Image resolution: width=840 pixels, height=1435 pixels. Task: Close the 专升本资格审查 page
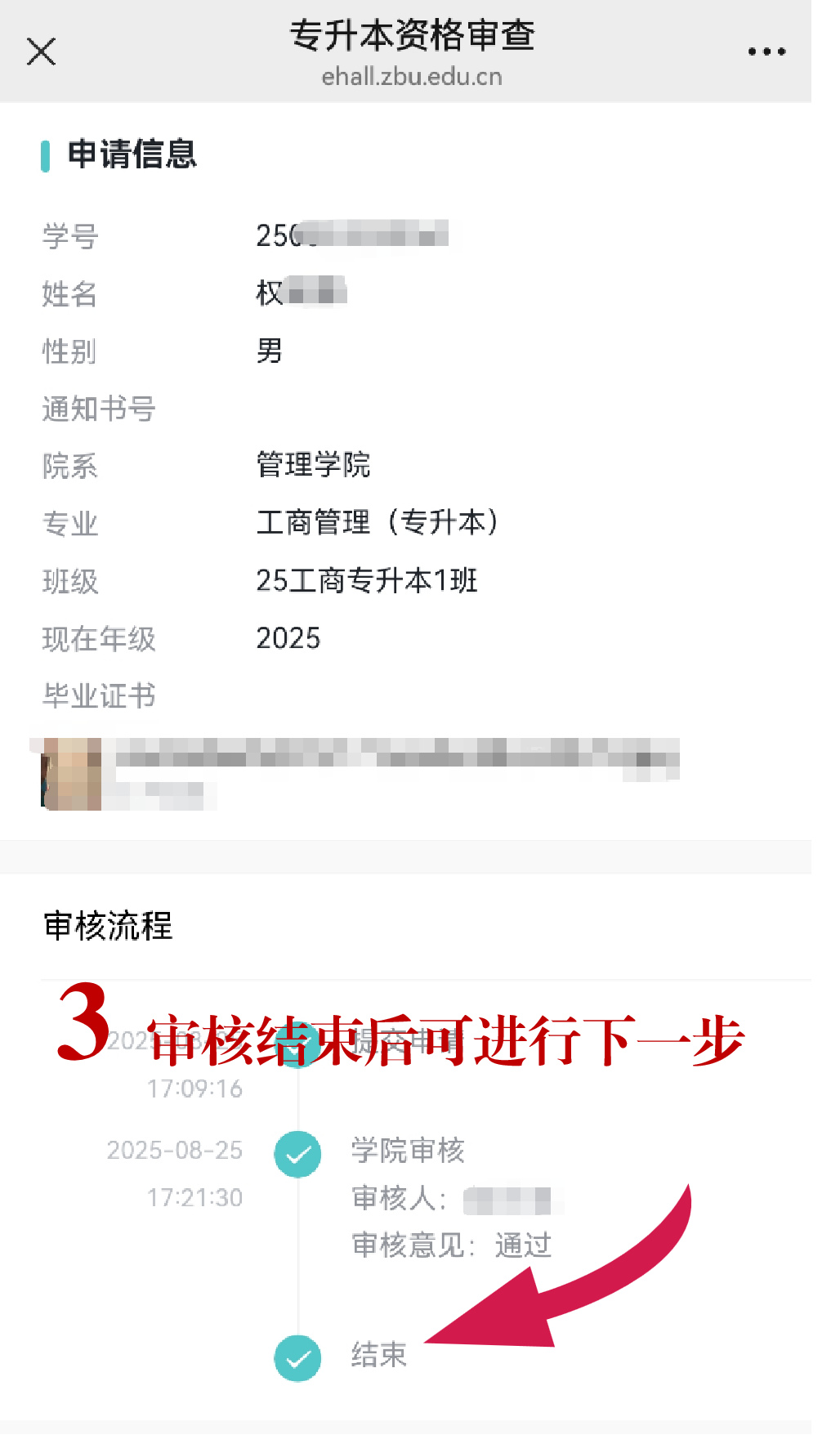pos(41,51)
